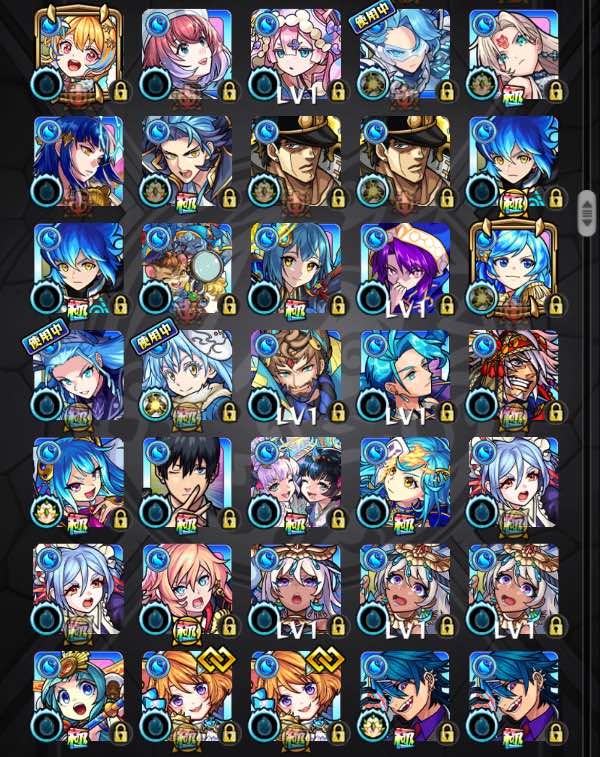Open the red-haired girl monster tile
Screen dimensions: 600x757
point(187,54)
